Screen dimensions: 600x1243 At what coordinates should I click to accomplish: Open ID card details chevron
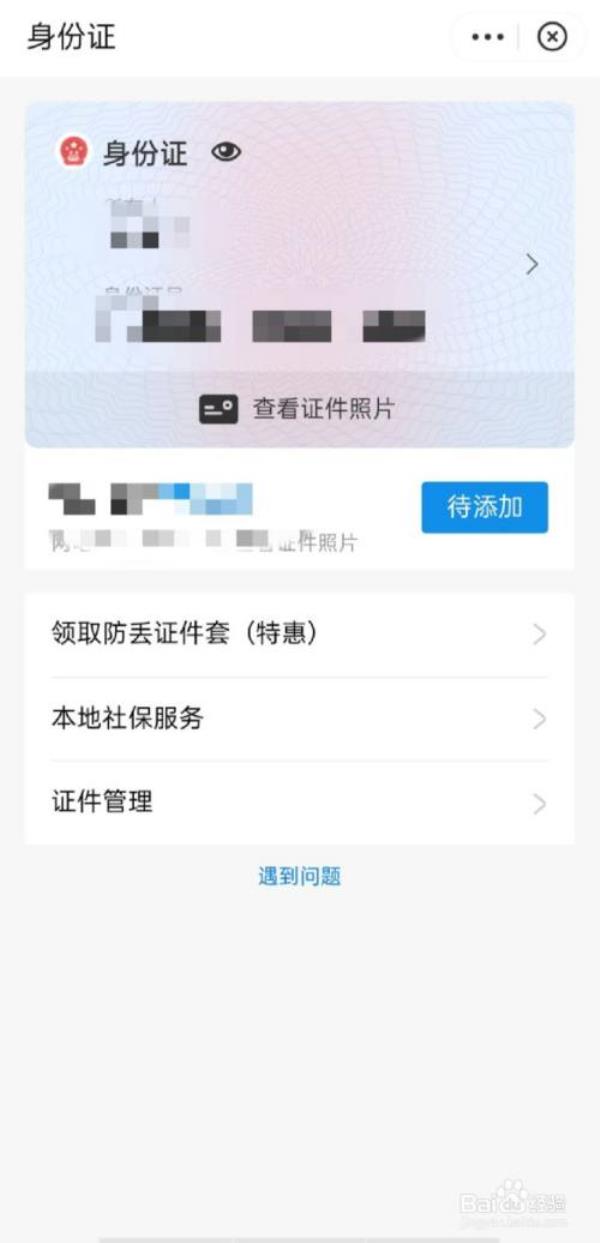(x=532, y=264)
